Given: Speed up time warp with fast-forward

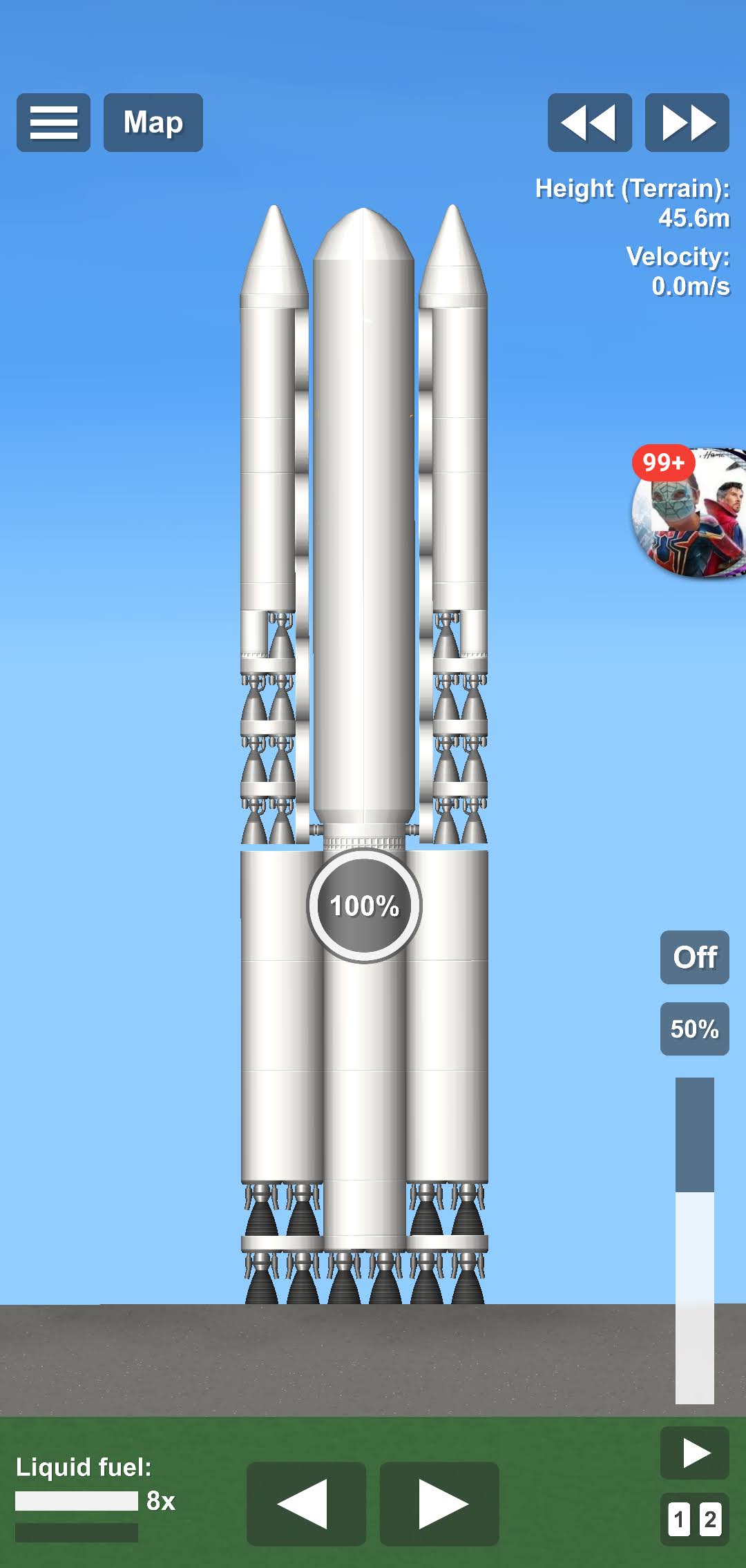Looking at the screenshot, I should (x=687, y=123).
